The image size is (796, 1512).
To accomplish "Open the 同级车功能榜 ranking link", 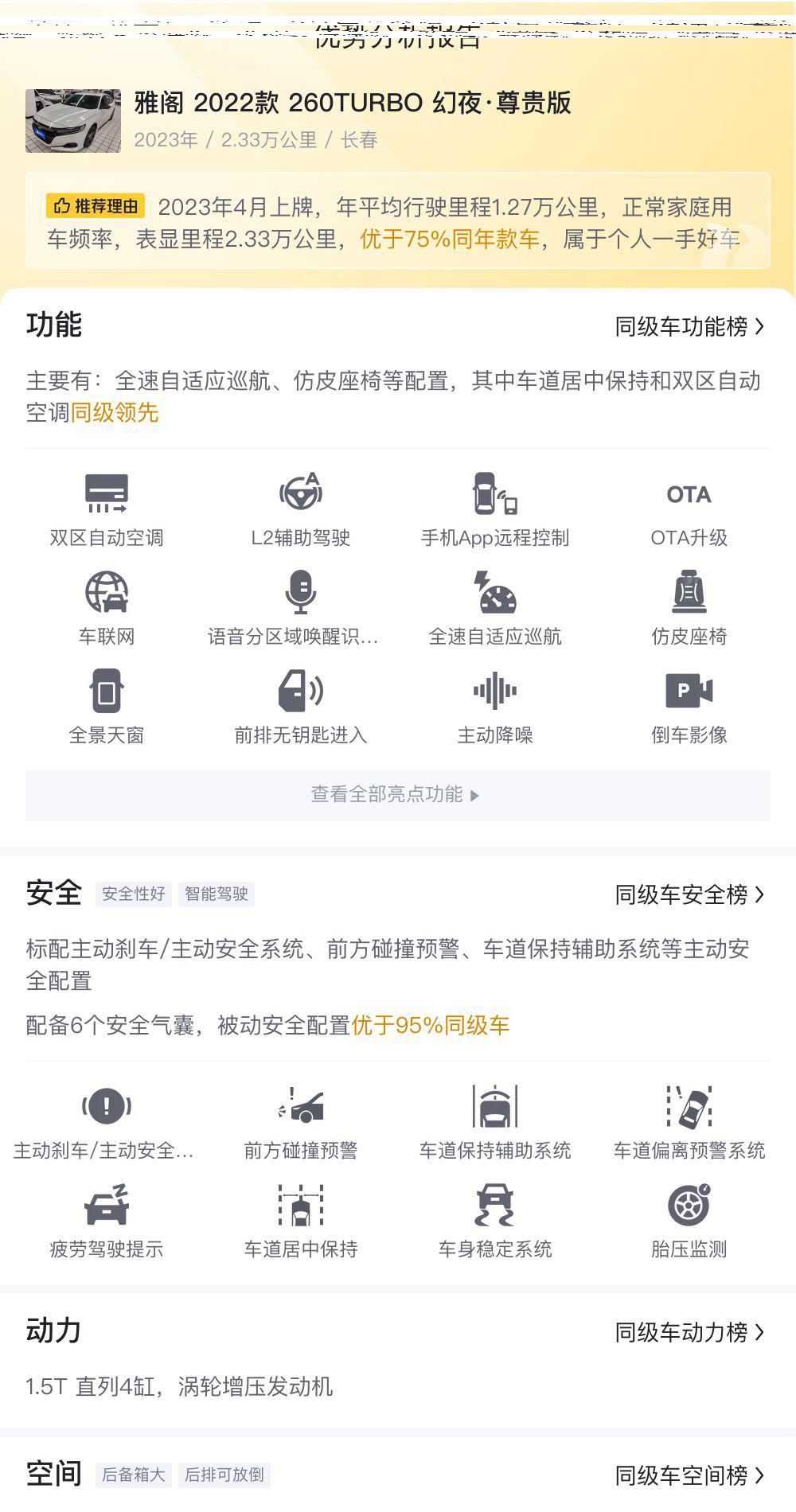I will click(x=689, y=326).
